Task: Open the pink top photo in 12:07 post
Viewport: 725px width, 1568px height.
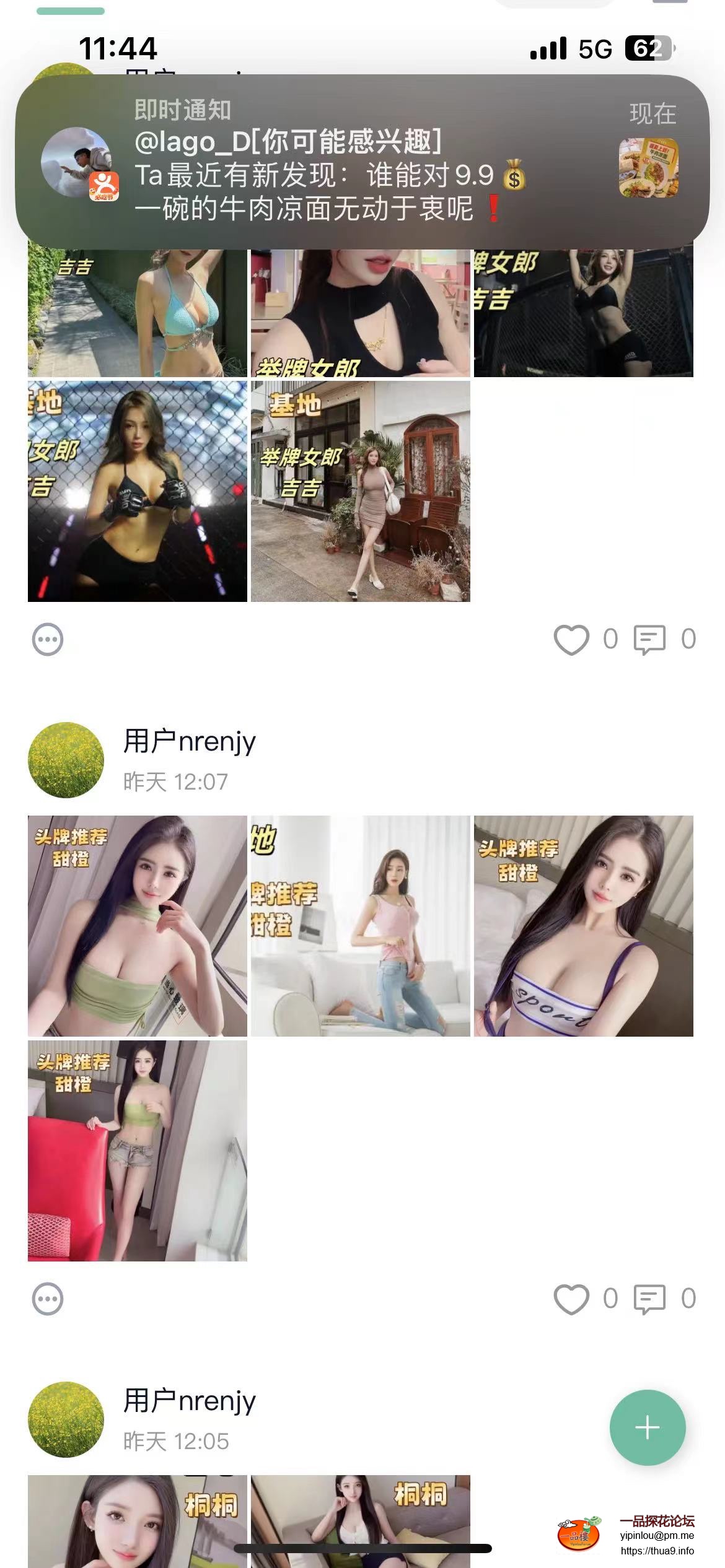Action: coord(360,925)
